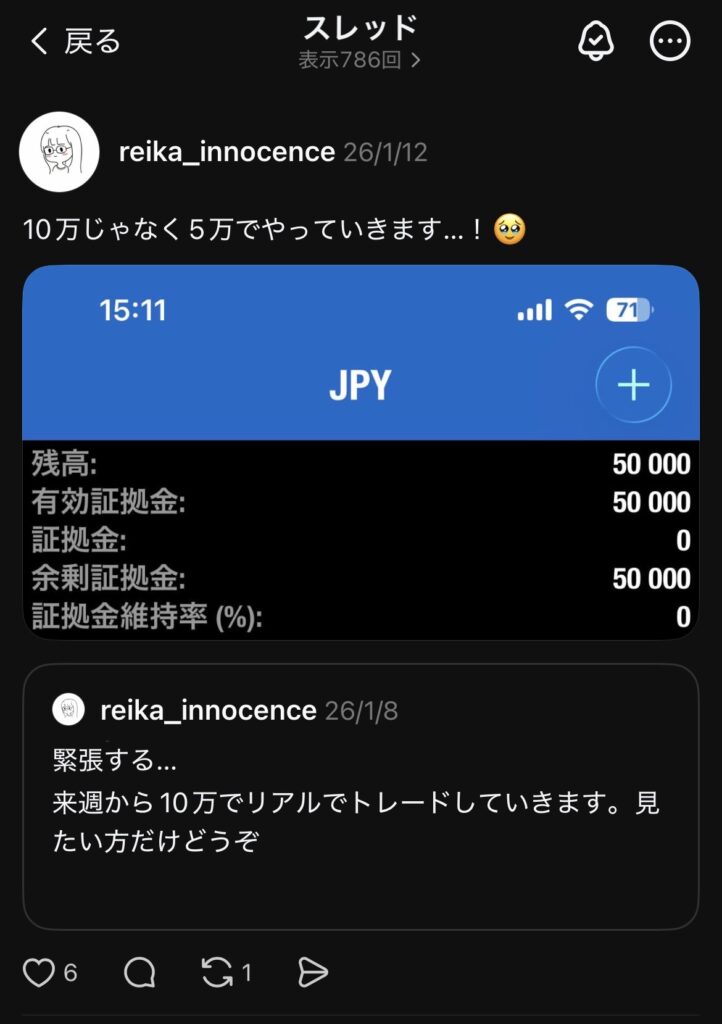
Task: Share the post via the paper plane icon
Action: point(313,972)
